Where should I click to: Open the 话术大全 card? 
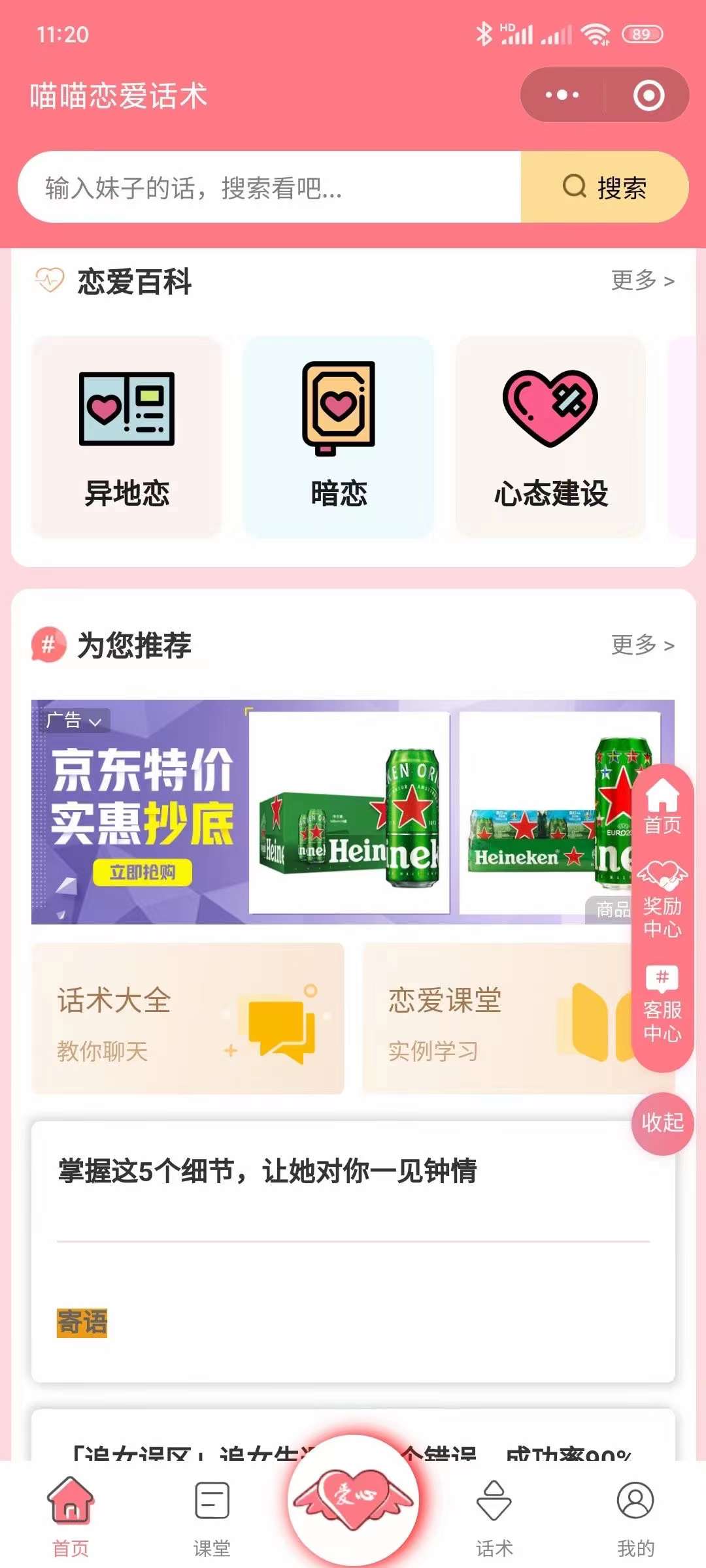(188, 1018)
